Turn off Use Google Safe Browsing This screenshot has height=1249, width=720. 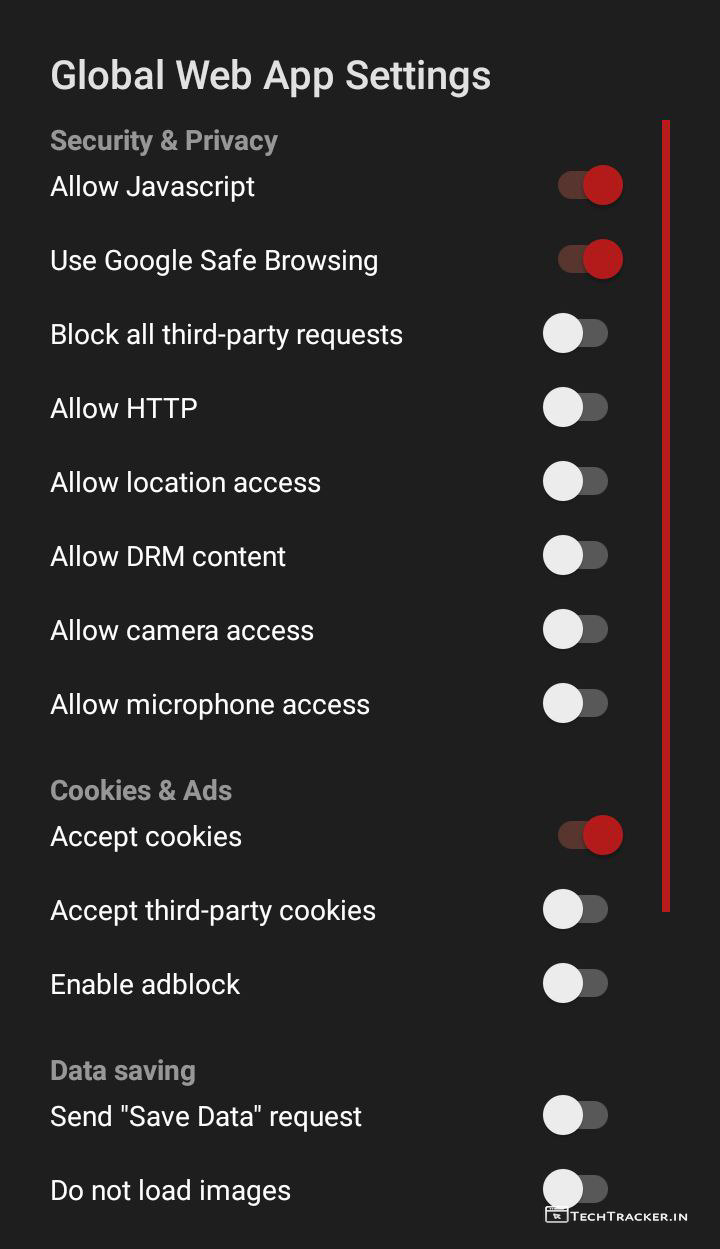(590, 260)
